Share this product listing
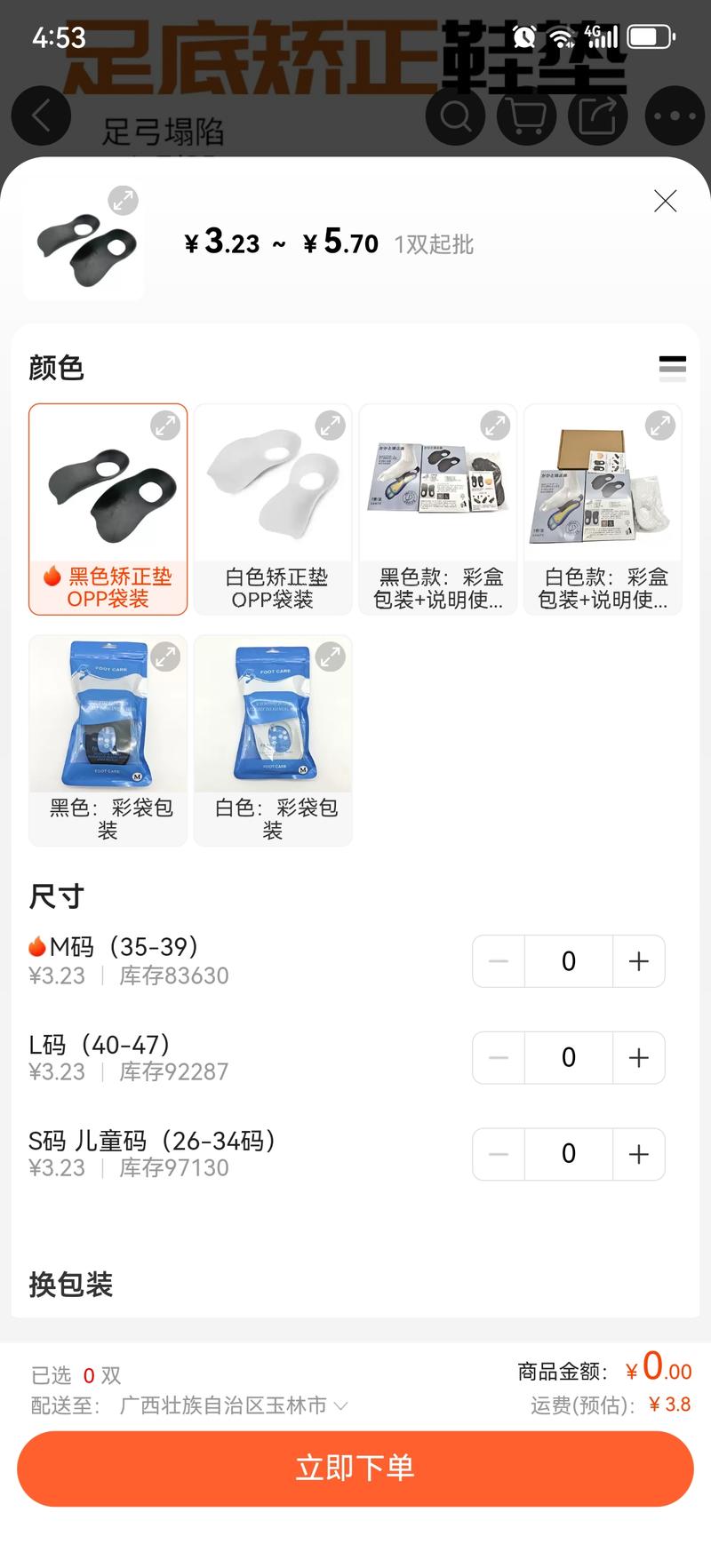The width and height of the screenshot is (711, 1568). (x=598, y=115)
